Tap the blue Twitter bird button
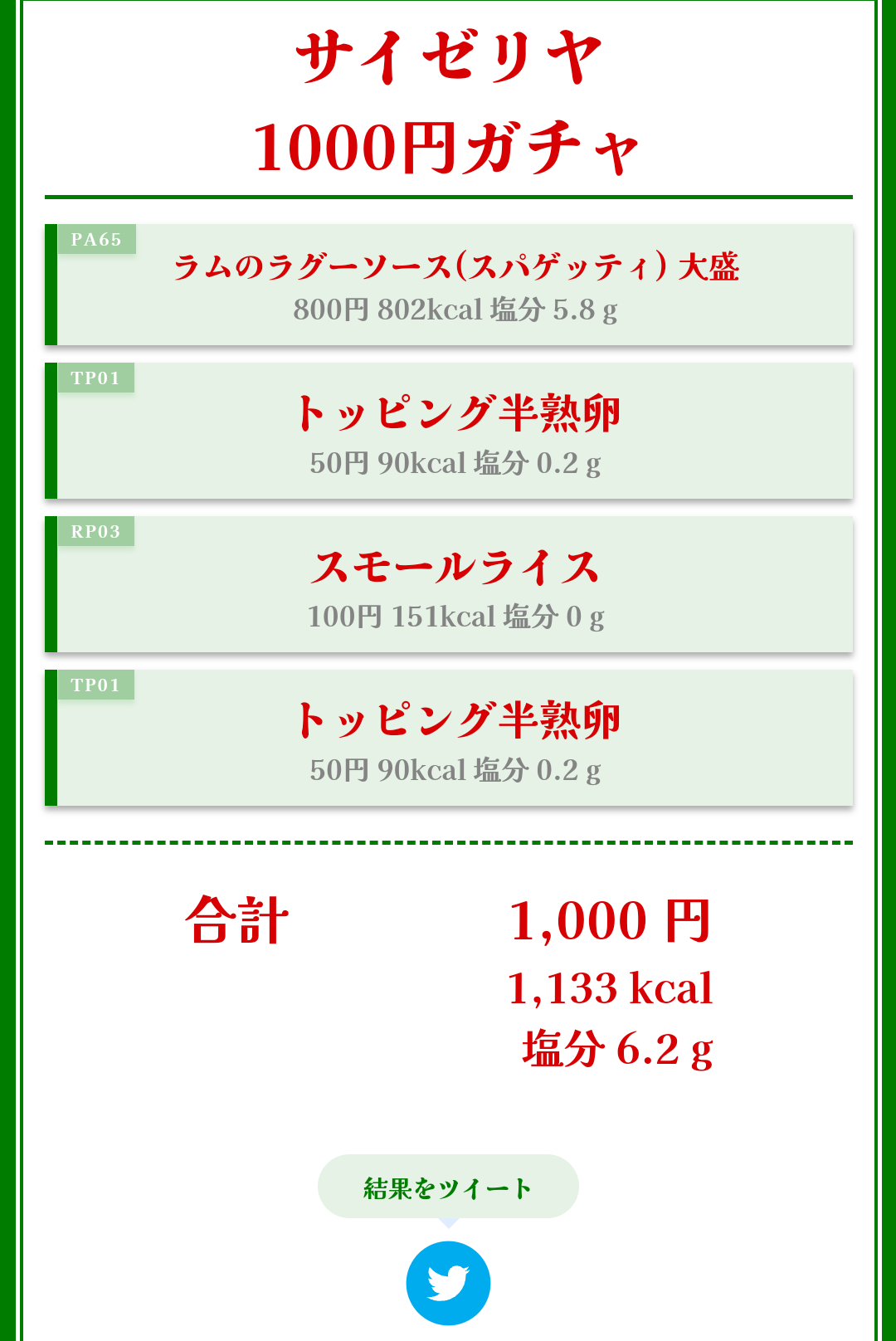The image size is (896, 1341). pos(448,1283)
